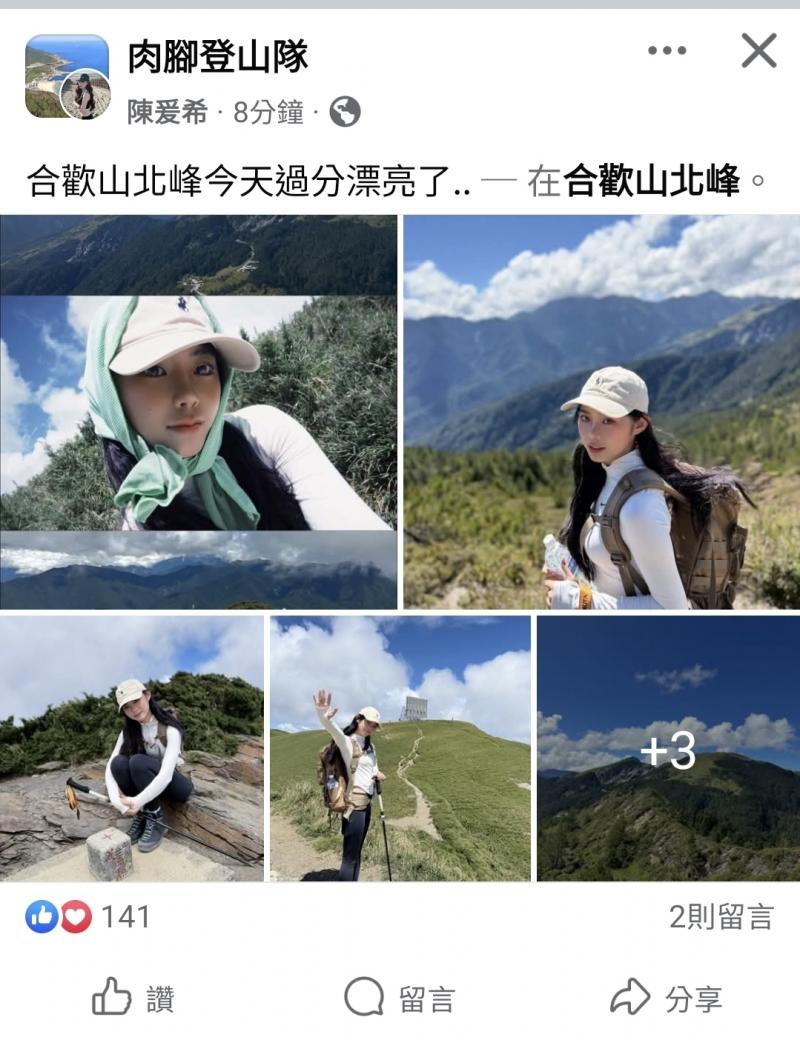
Task: Share the post with 分享
Action: pyautogui.click(x=666, y=997)
